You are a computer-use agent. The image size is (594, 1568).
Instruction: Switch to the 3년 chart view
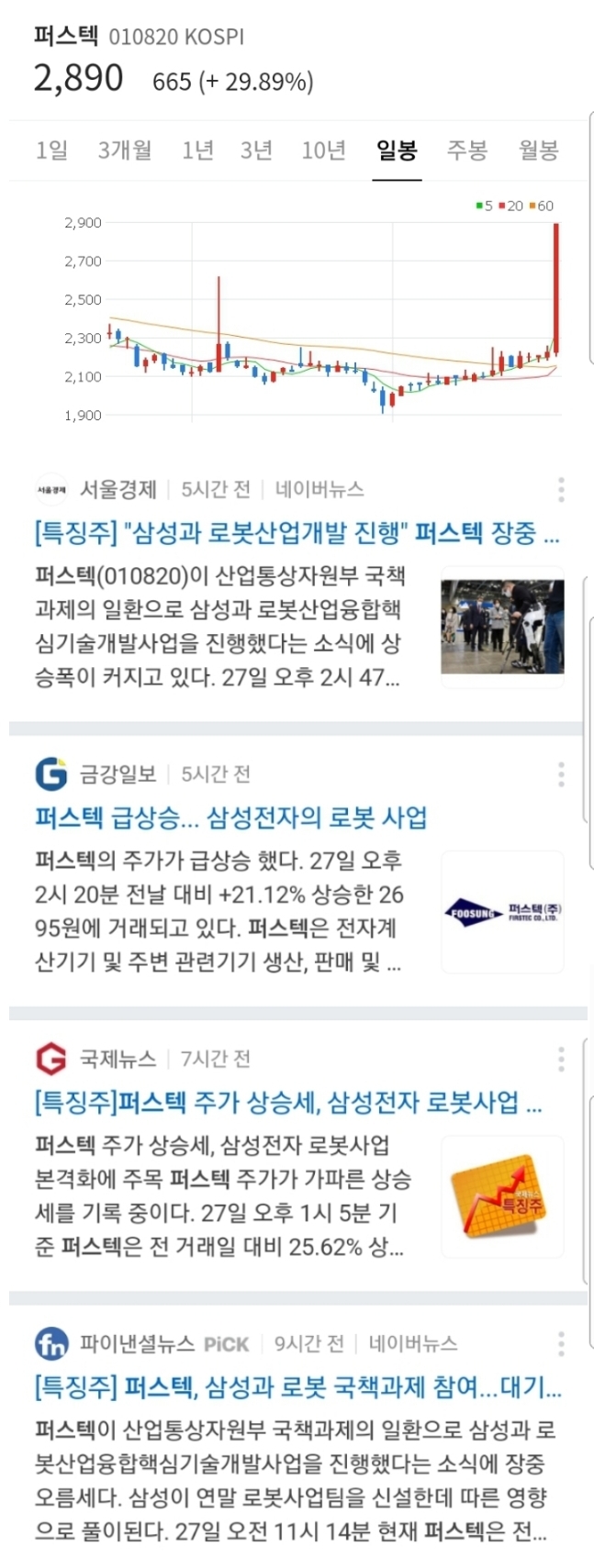coord(256,150)
